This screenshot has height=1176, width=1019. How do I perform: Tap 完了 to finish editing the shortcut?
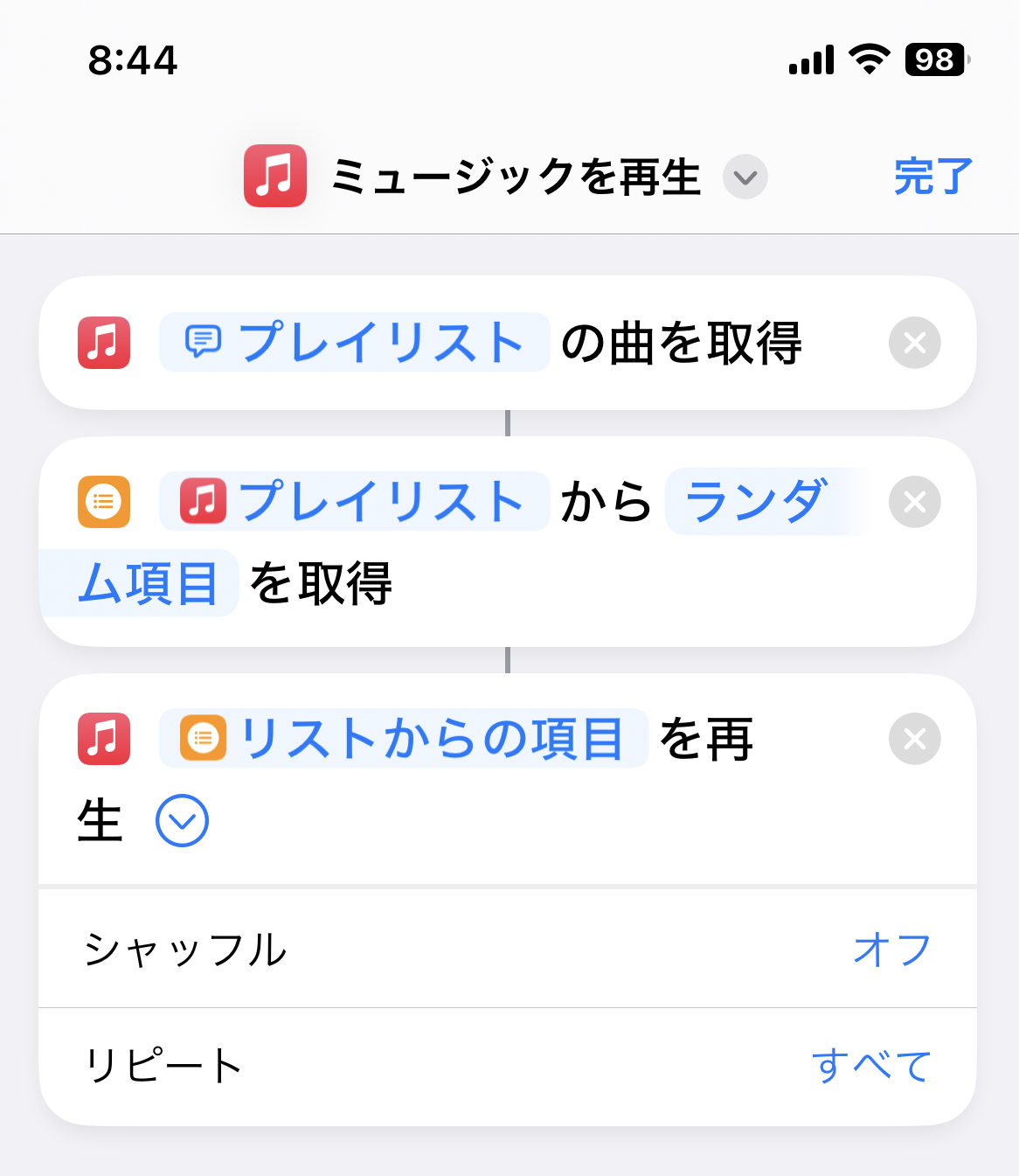932,177
